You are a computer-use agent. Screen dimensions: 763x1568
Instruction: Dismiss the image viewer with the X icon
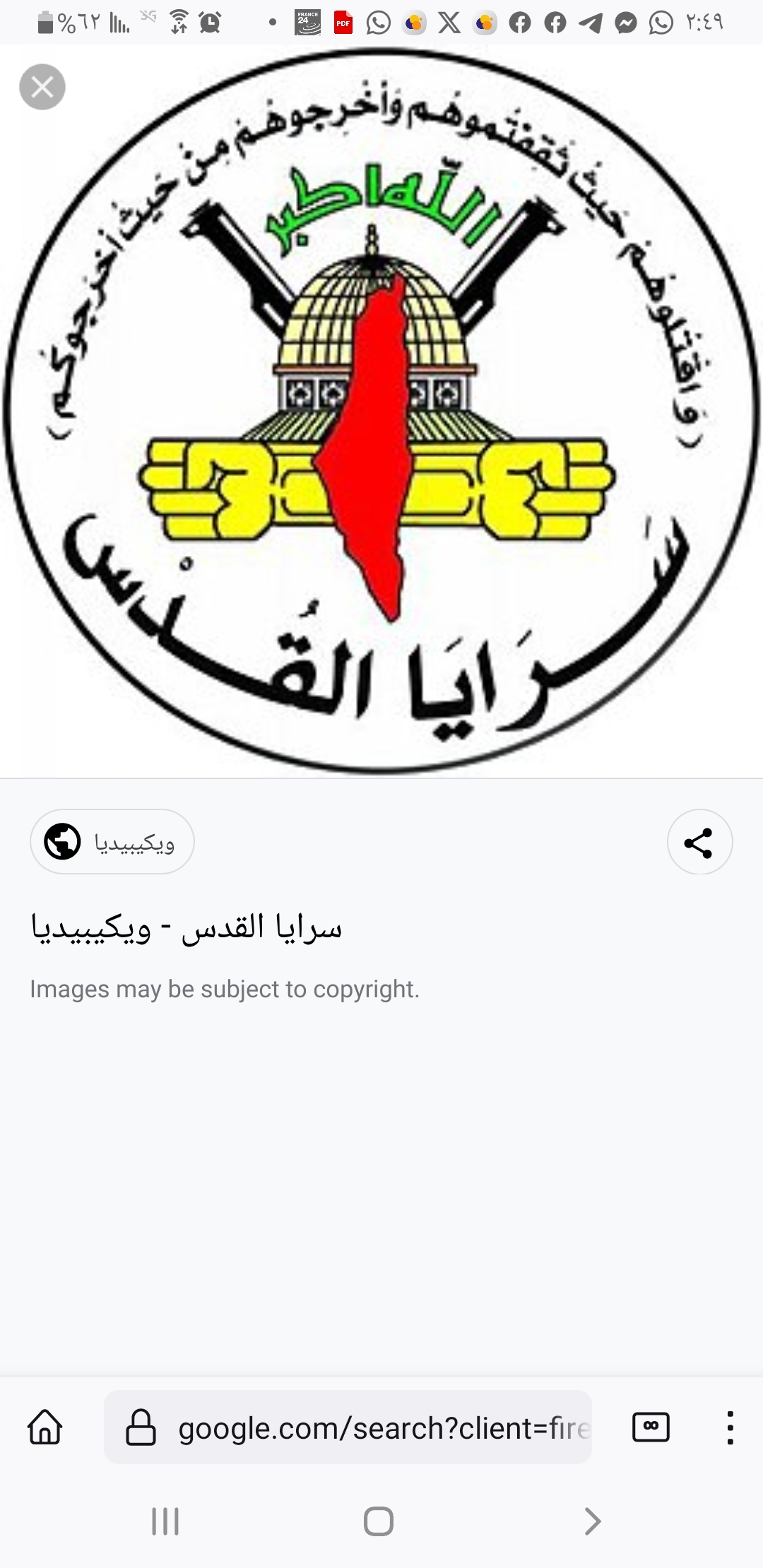[x=42, y=86]
